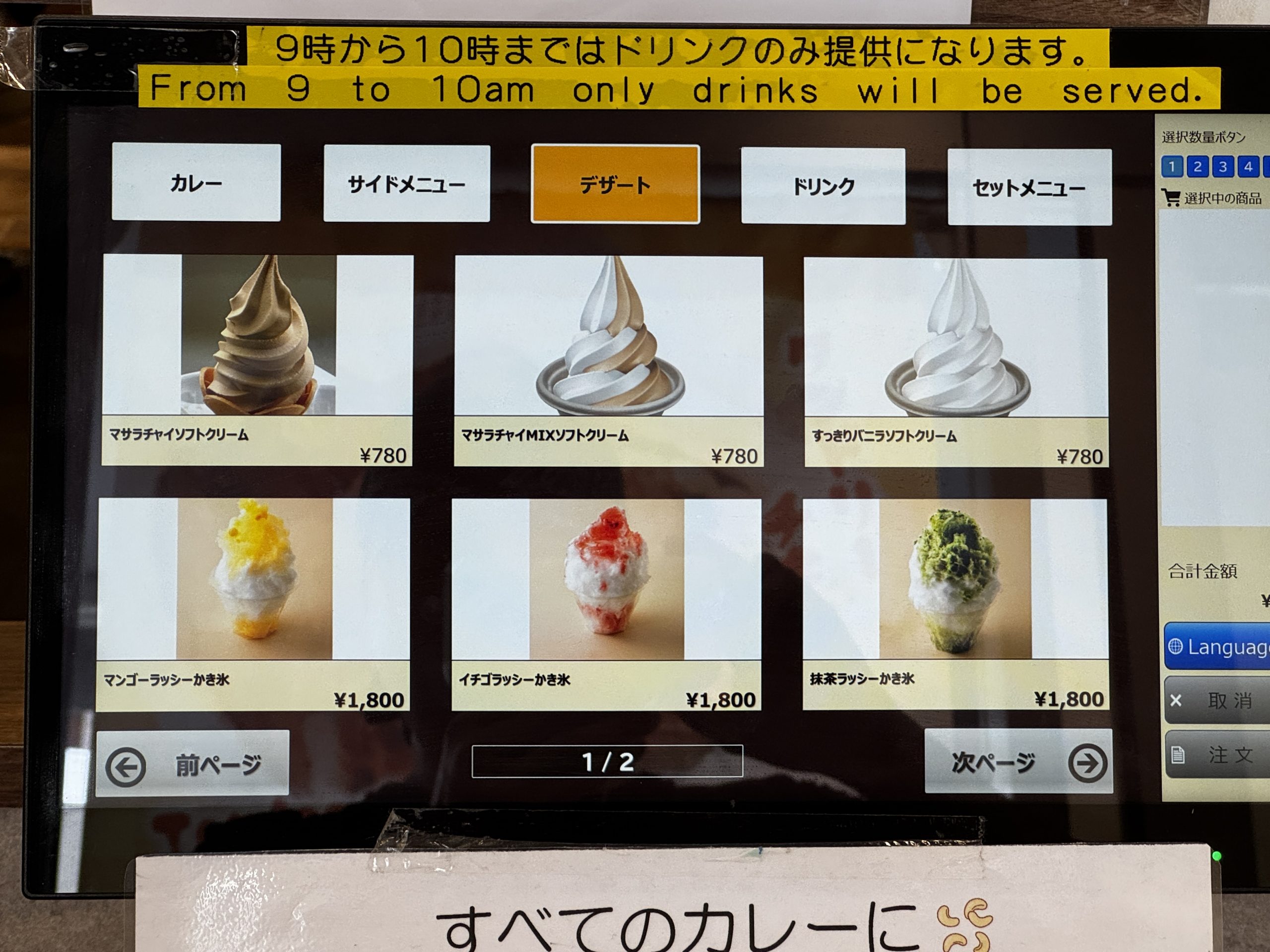Screen dimensions: 1270x952
Task: Set quantity to 1
Action: 1171,167
